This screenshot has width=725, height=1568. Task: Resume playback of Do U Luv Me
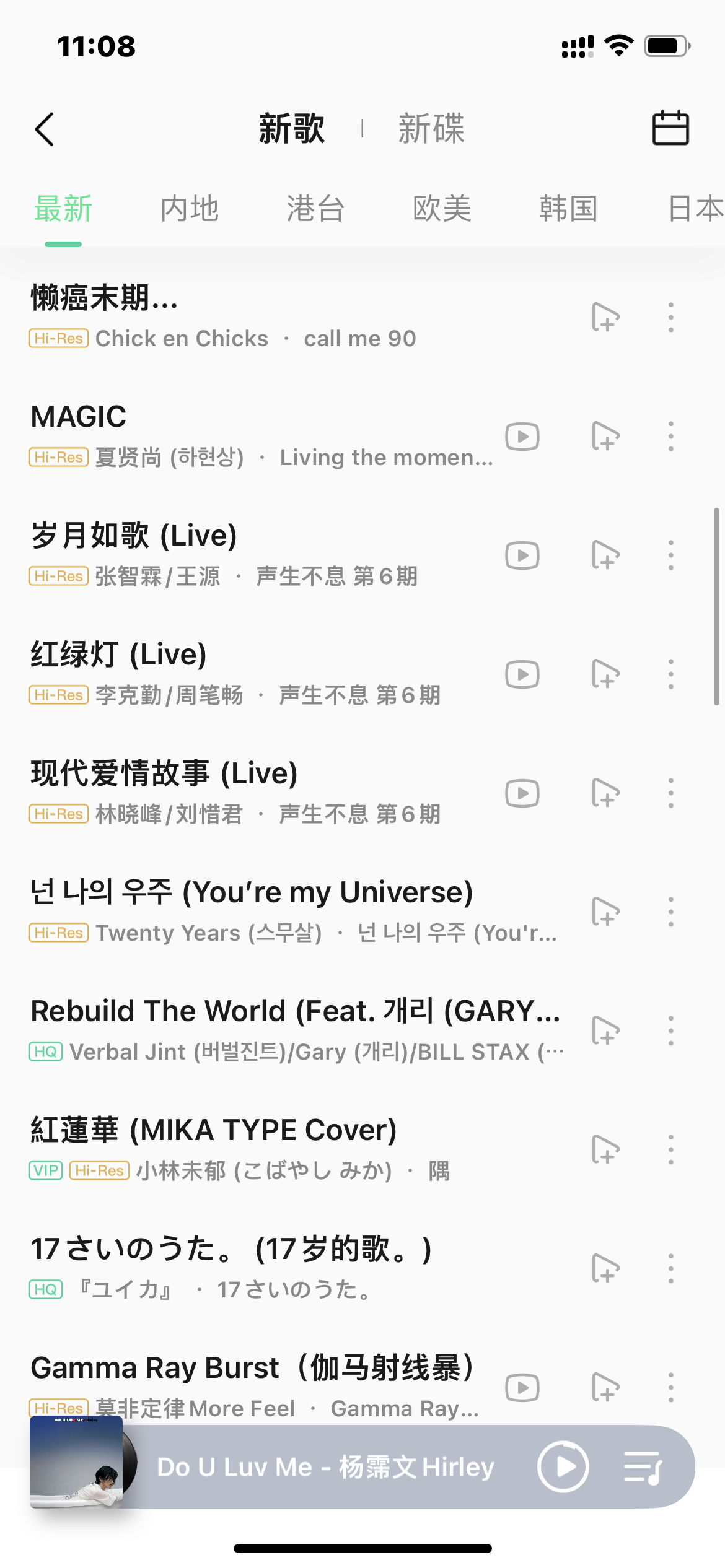click(563, 1466)
